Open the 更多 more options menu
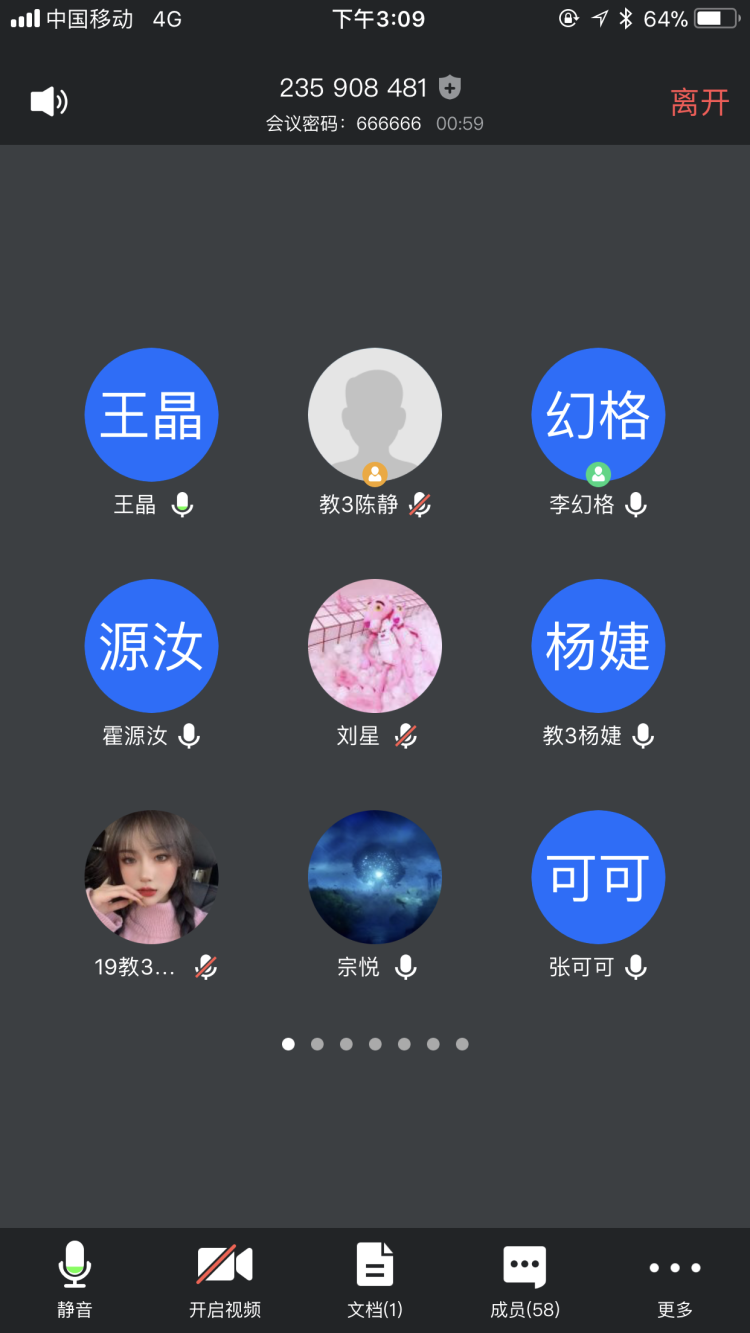This screenshot has height=1333, width=750. tap(675, 1277)
